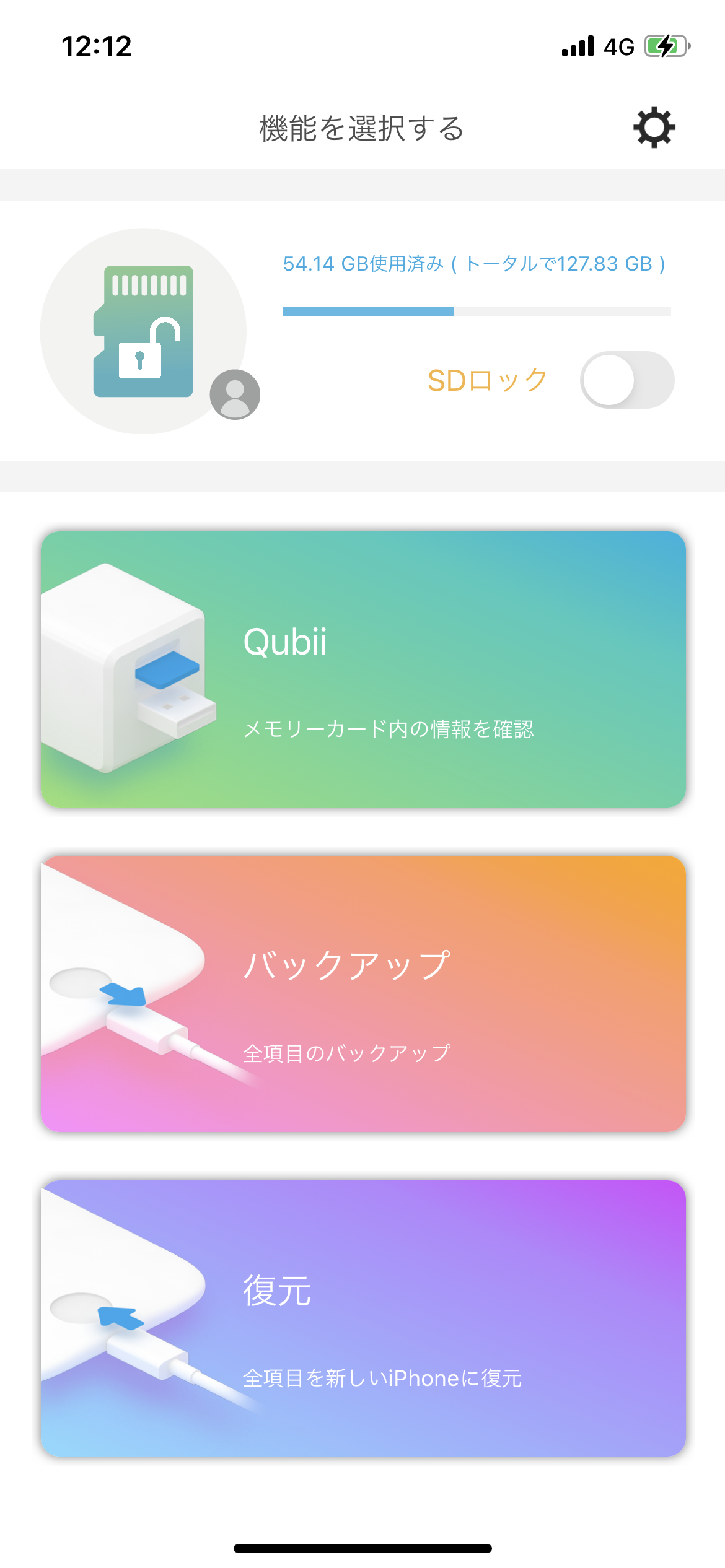Select the バックアップ card
The height and width of the screenshot is (1568, 725).
[363, 993]
